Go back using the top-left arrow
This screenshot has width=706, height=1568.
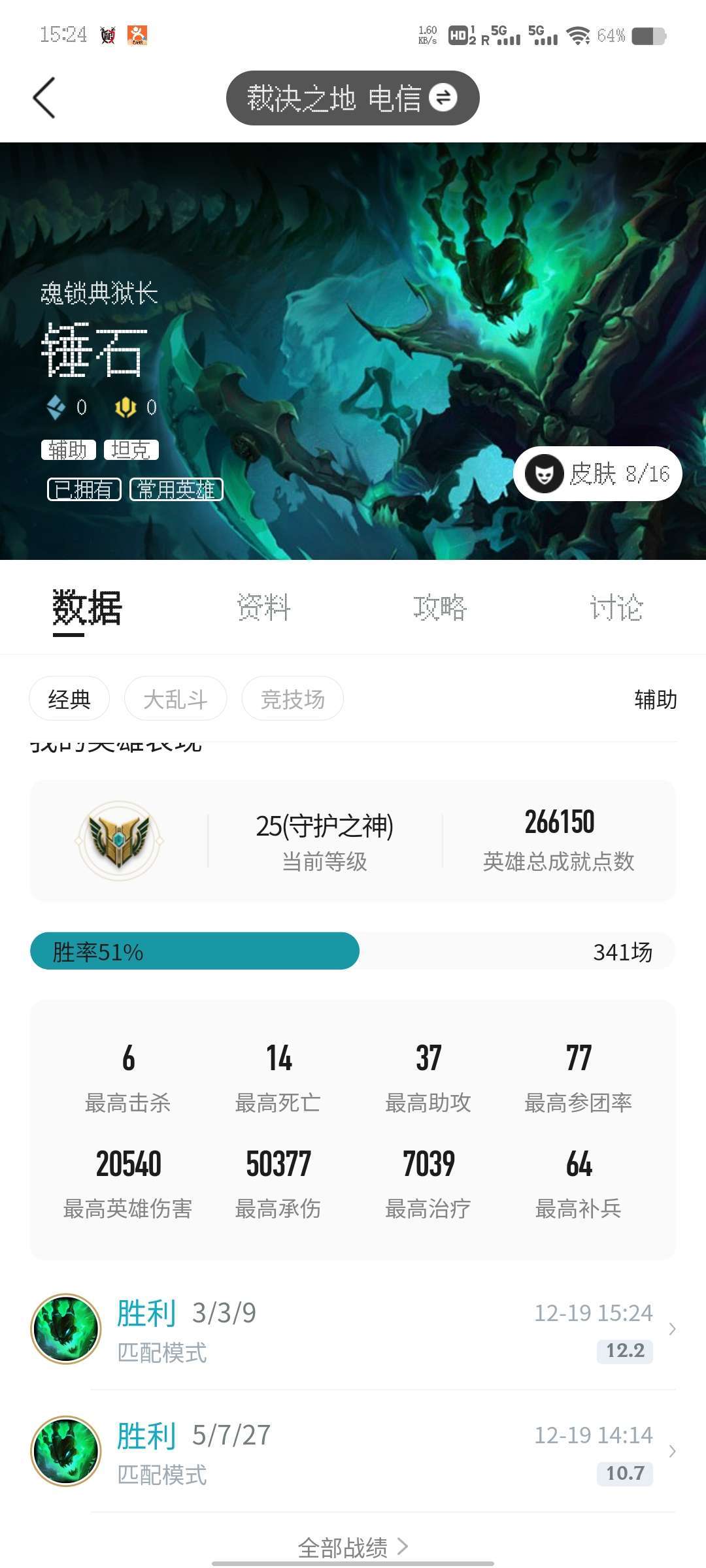coord(44,98)
